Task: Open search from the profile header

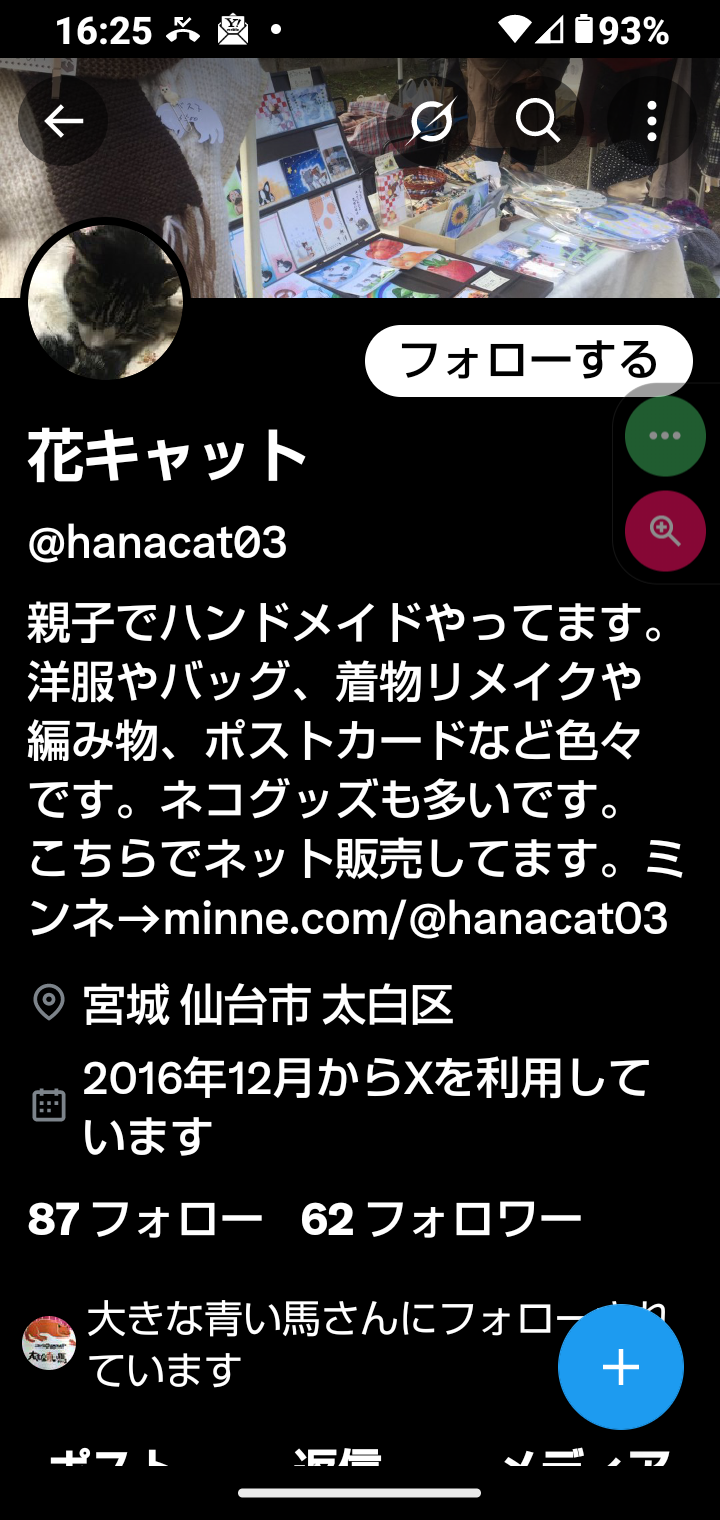Action: tap(538, 122)
